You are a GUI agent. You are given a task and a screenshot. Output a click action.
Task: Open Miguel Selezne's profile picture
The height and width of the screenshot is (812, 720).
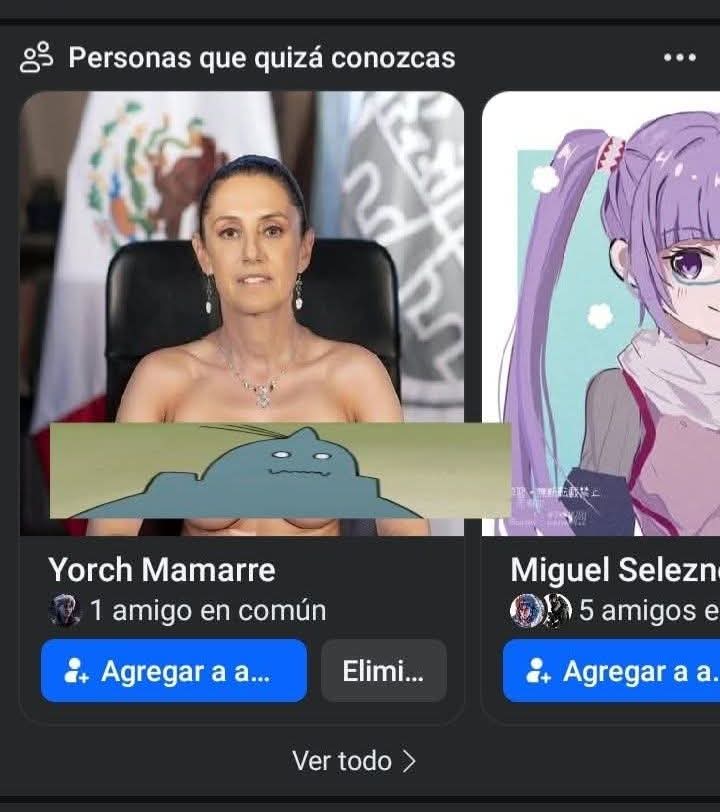point(602,313)
